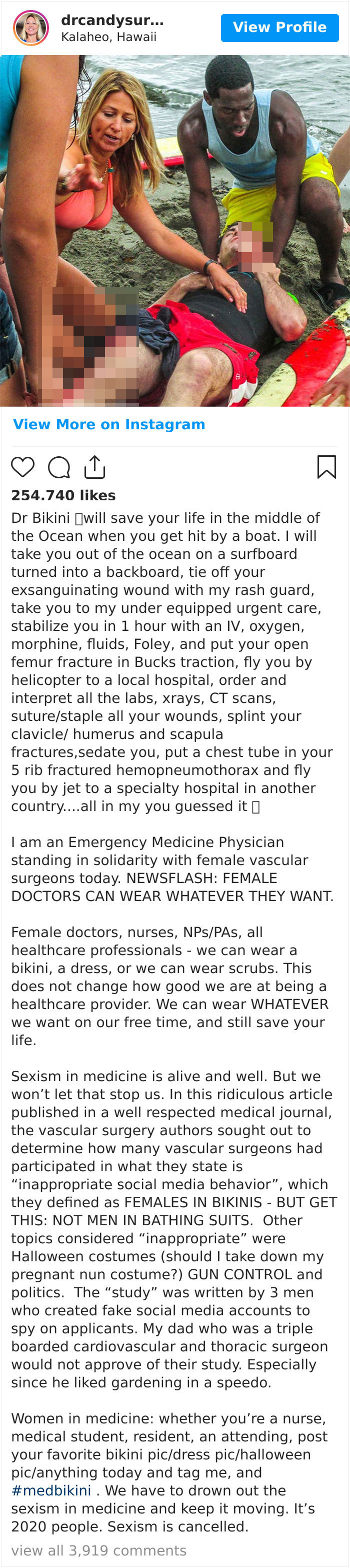Like this post with the heart icon
Viewport: 350px width, 1568px height.
(23, 467)
